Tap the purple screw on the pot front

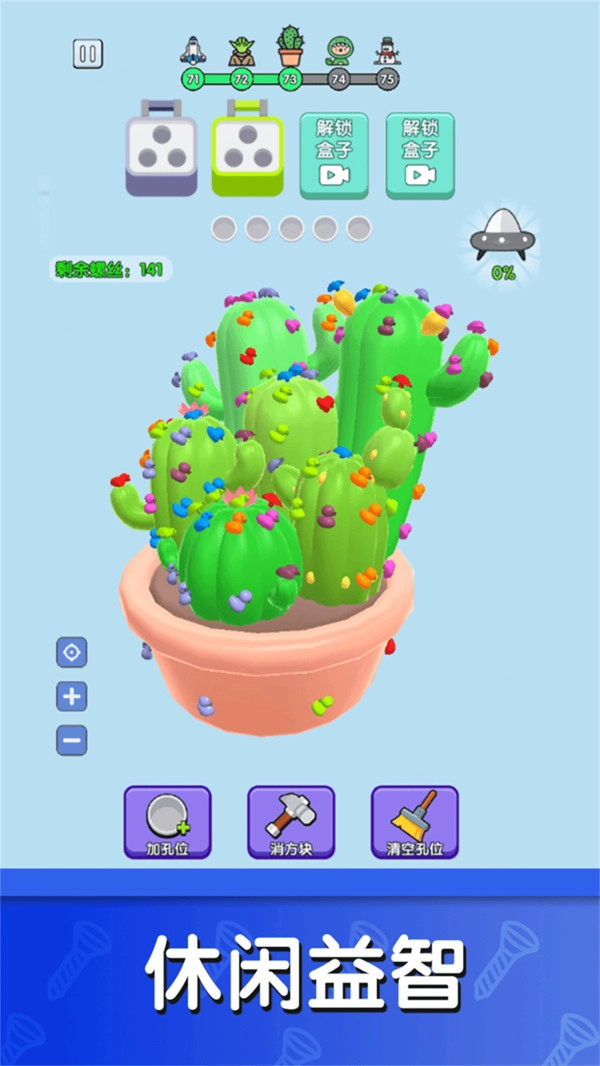(205, 705)
